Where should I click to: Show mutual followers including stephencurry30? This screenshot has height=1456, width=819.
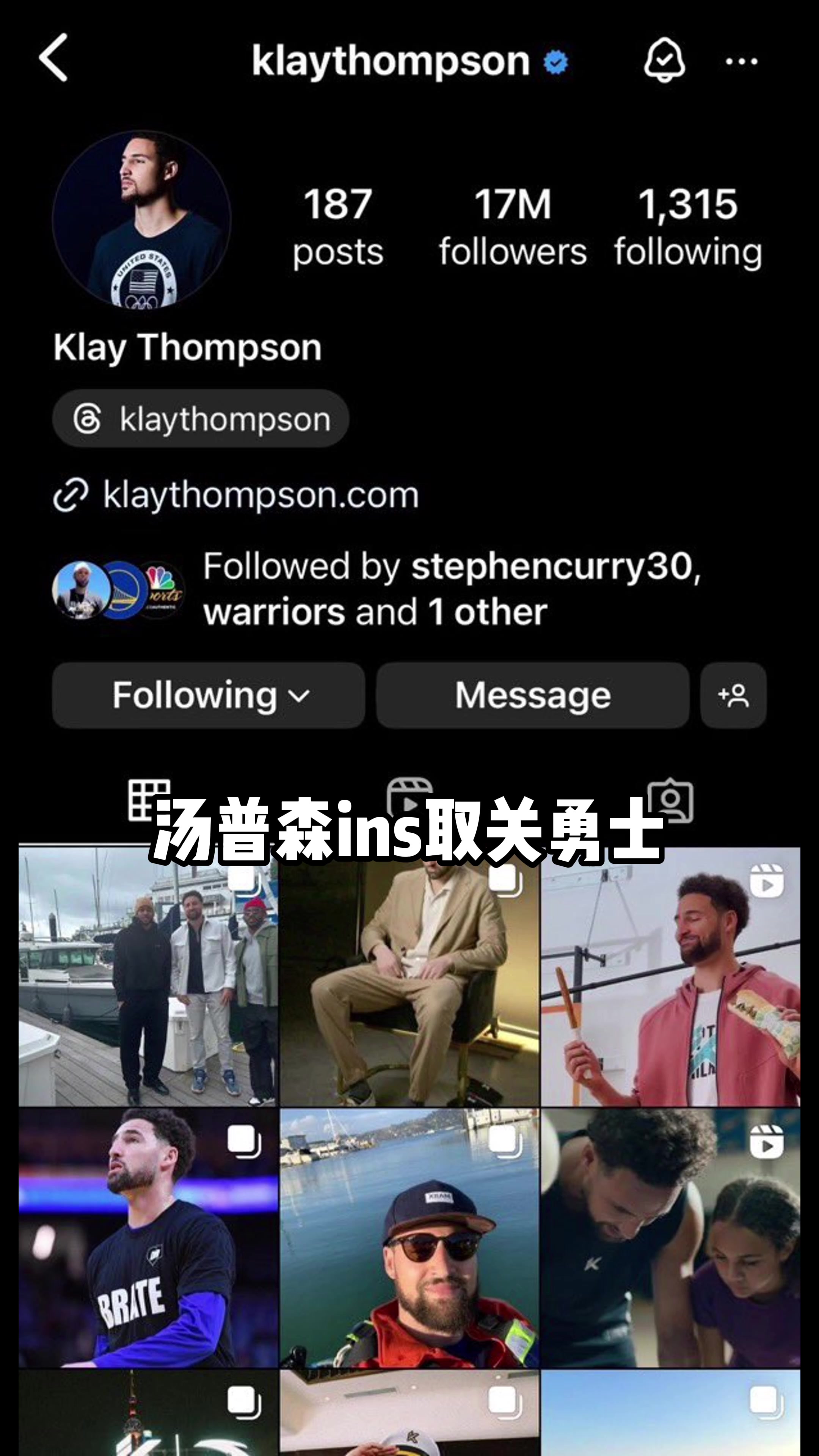coord(451,589)
